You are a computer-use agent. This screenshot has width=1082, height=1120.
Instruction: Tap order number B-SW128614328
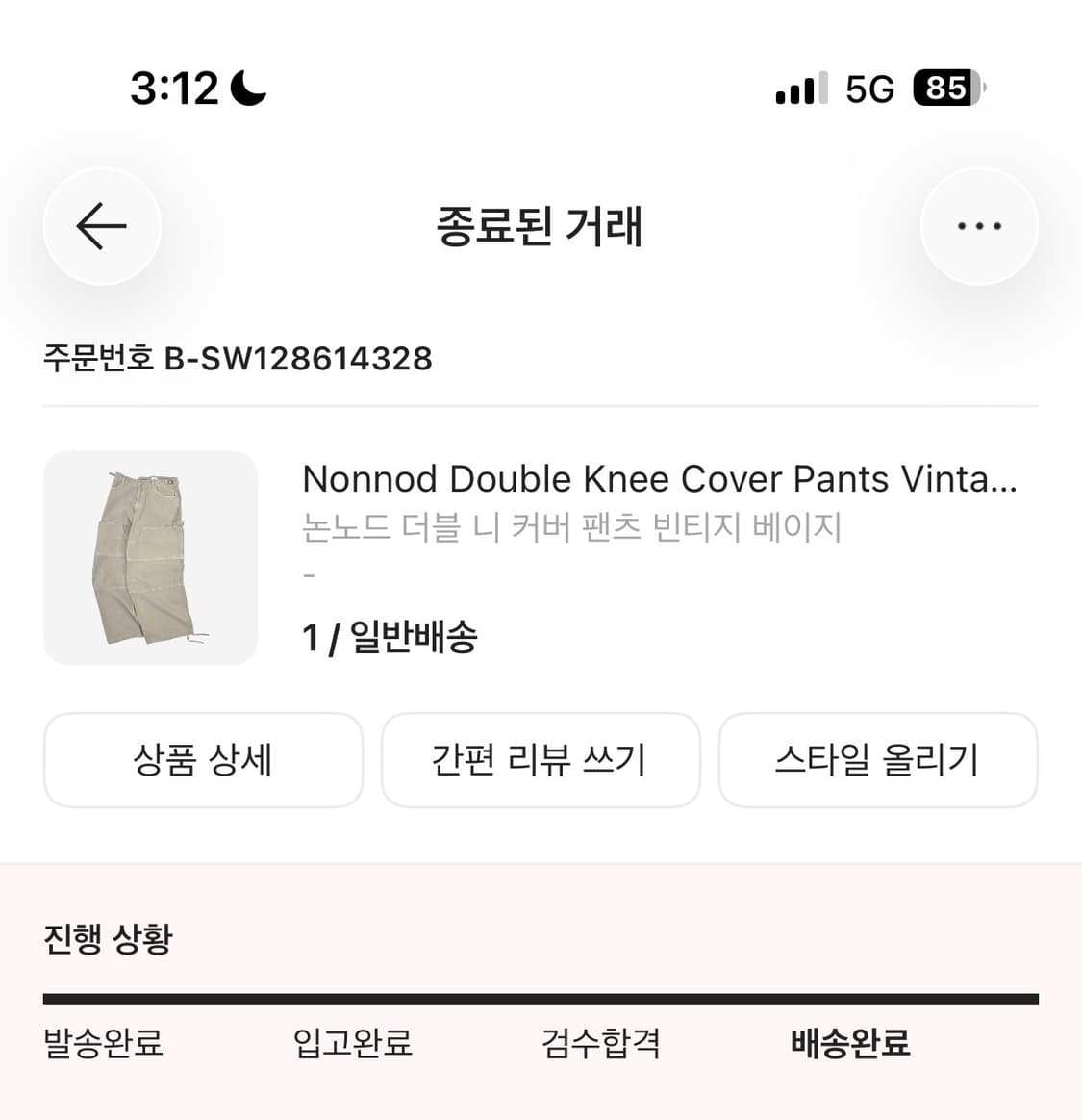coord(238,359)
